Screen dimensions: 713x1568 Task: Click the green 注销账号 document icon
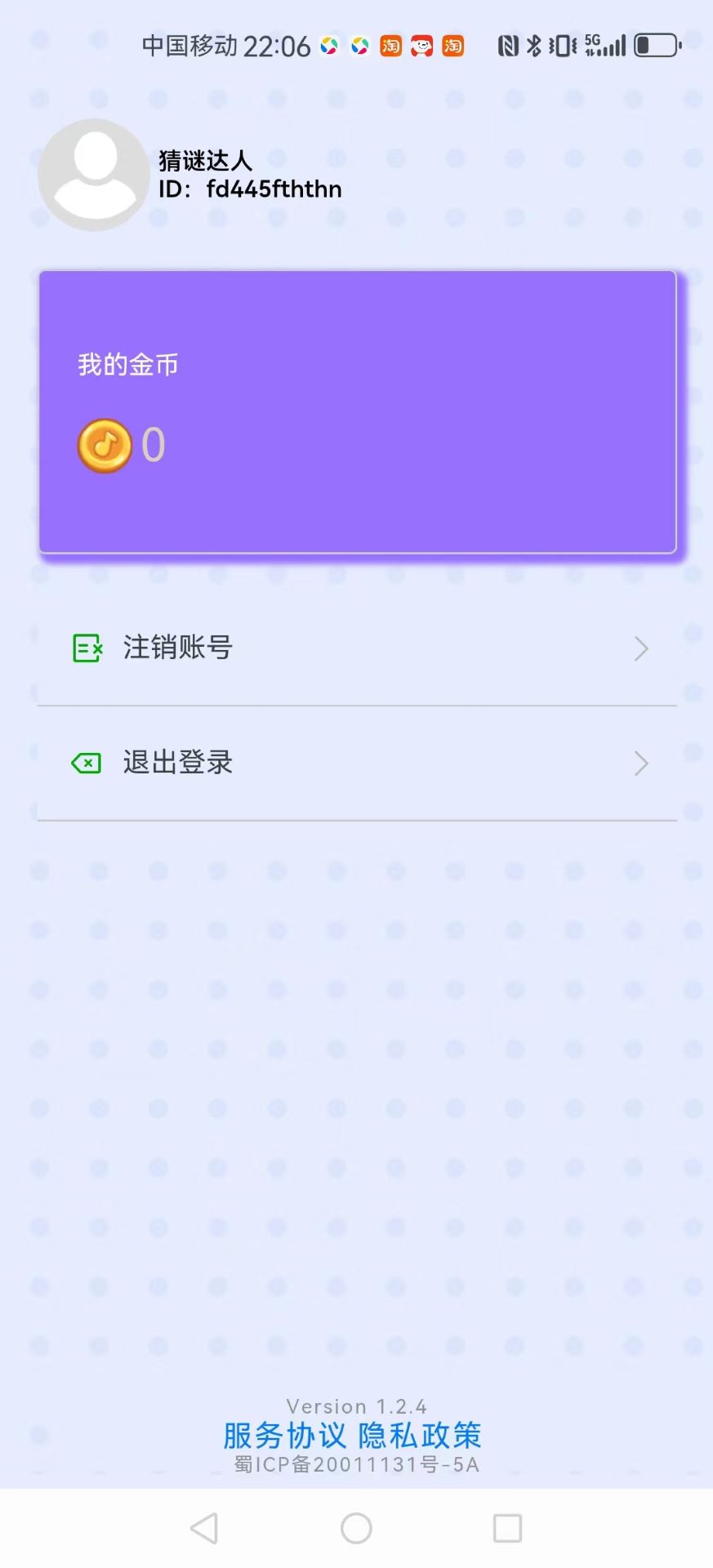(x=87, y=647)
